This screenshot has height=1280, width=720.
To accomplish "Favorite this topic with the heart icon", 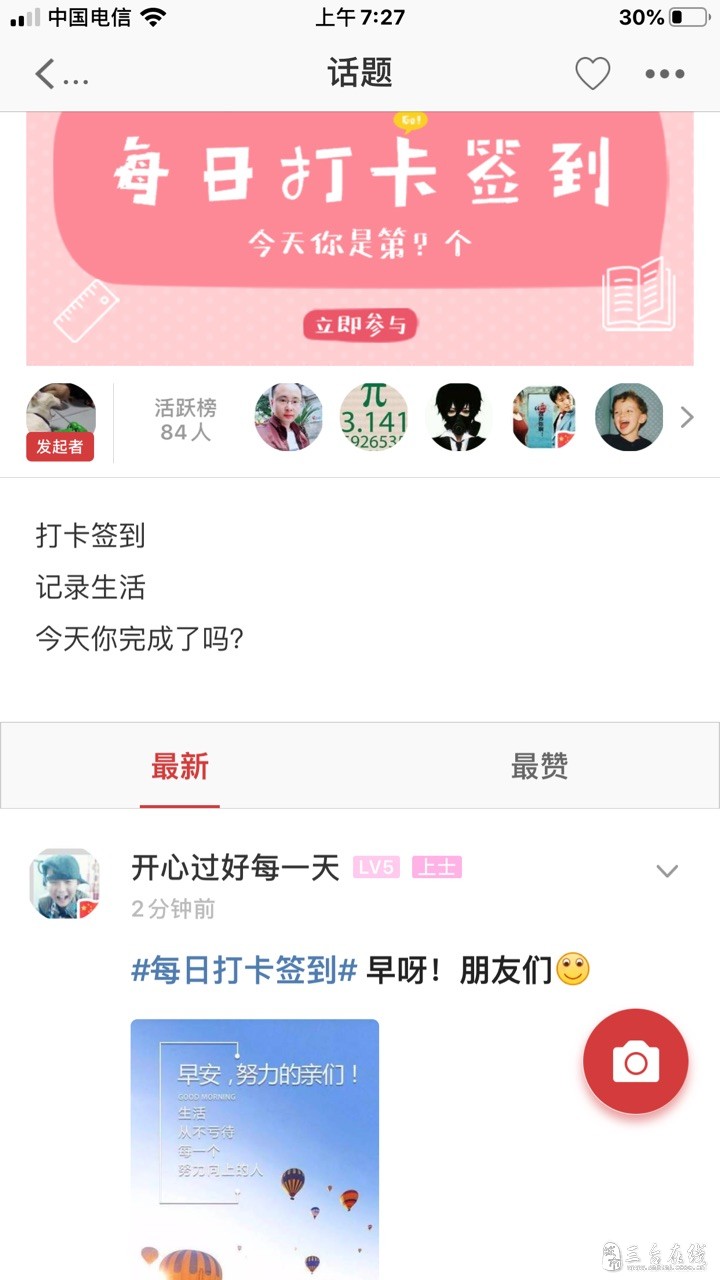I will coord(592,74).
